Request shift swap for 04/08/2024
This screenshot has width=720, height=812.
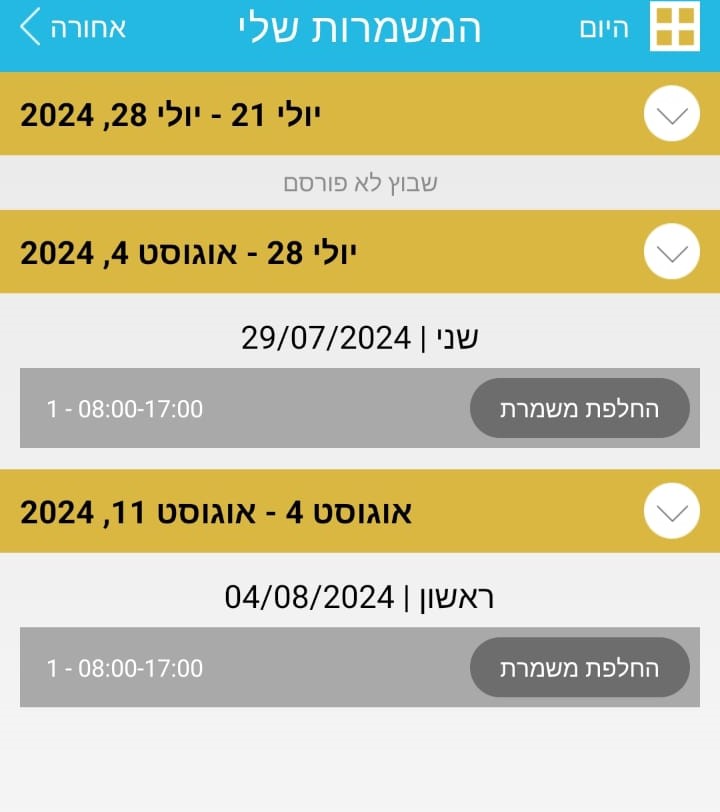580,667
